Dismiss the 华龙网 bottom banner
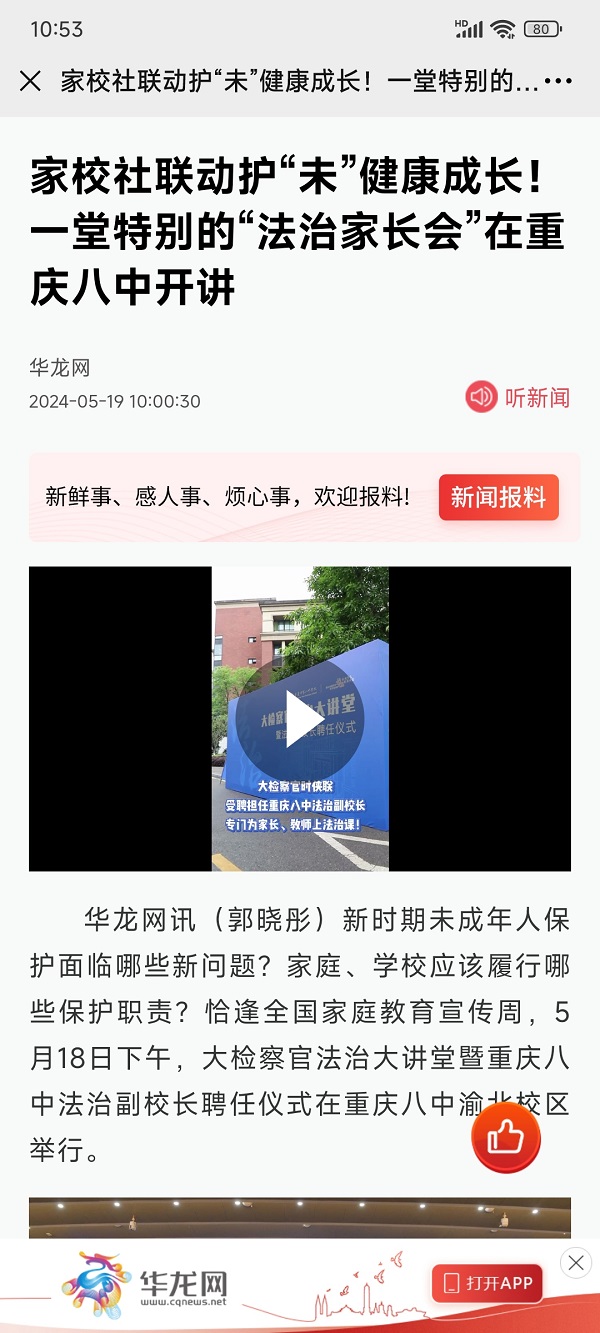This screenshot has height=1333, width=600. [x=575, y=1263]
